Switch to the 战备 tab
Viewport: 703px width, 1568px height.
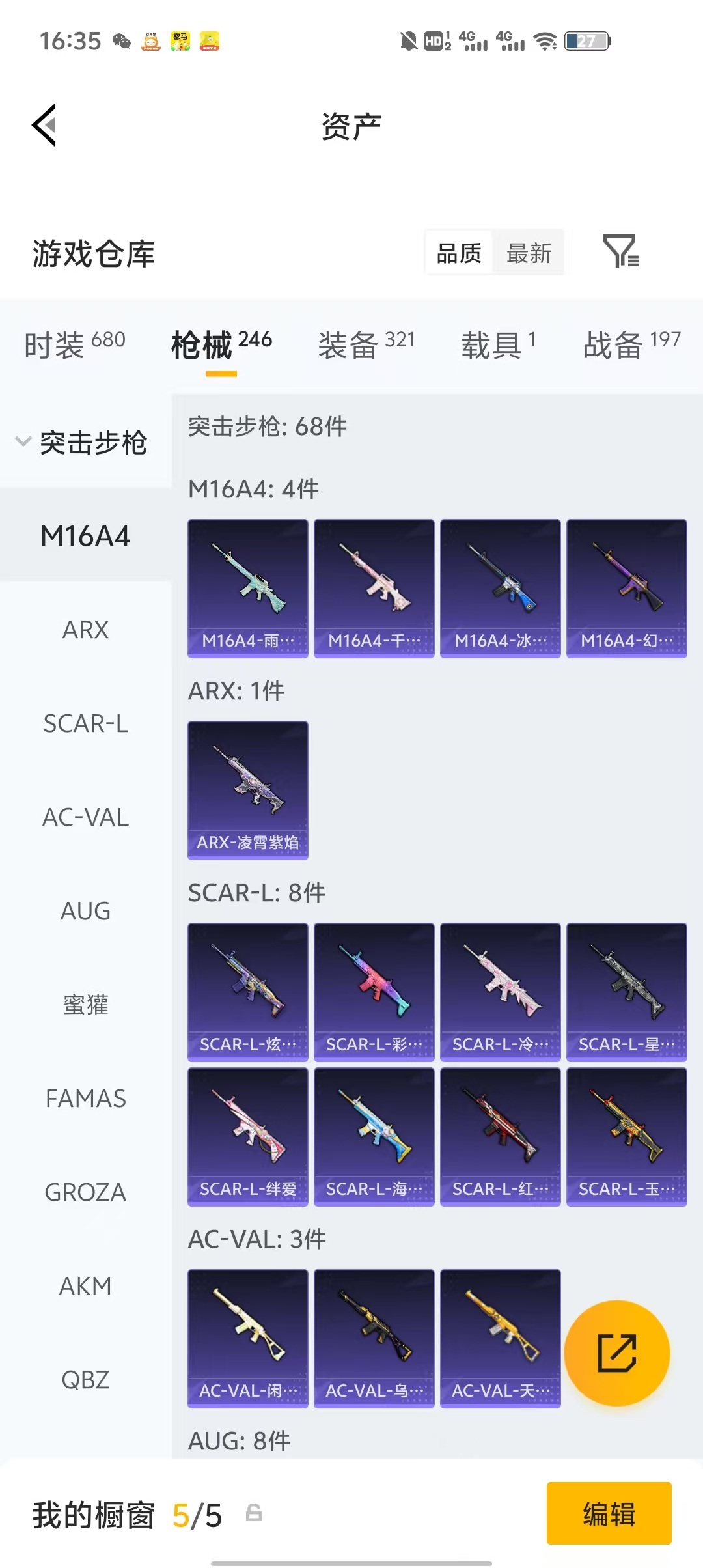point(612,345)
